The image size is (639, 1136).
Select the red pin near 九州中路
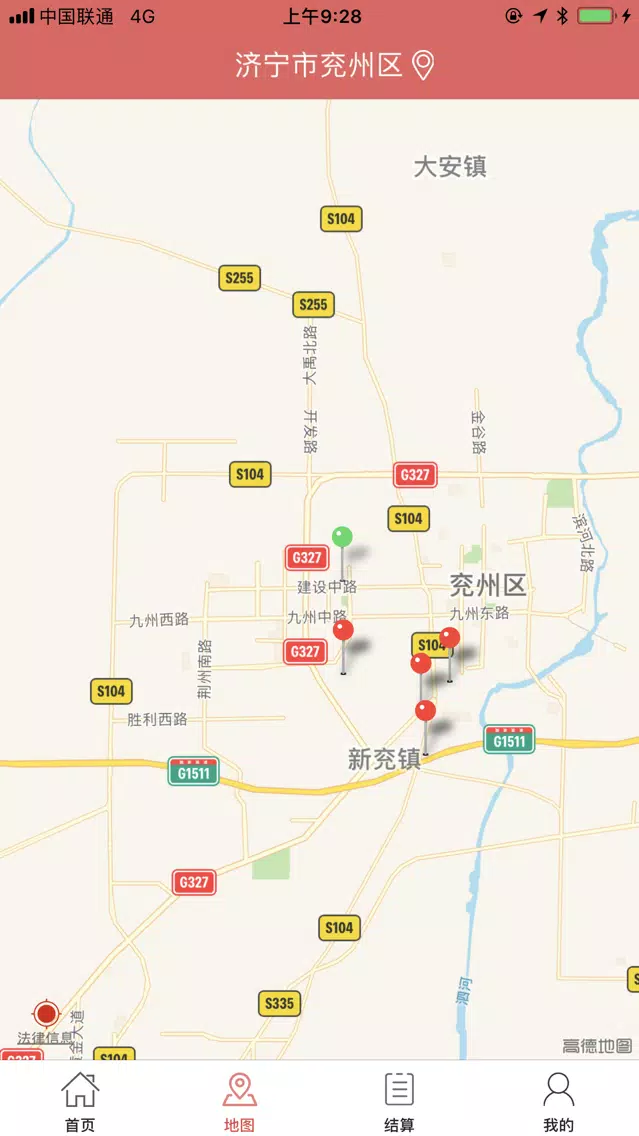tap(343, 630)
